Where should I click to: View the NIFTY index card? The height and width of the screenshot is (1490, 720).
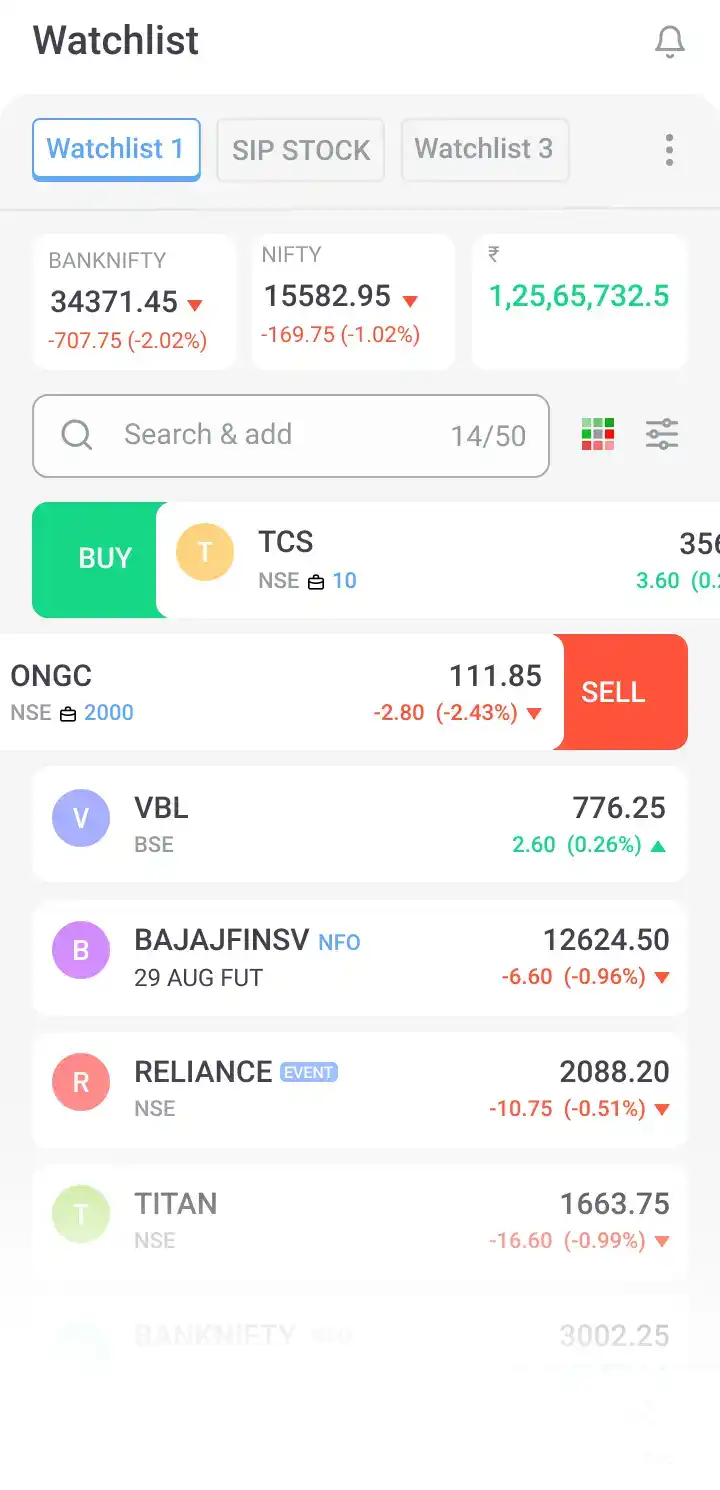pyautogui.click(x=353, y=301)
